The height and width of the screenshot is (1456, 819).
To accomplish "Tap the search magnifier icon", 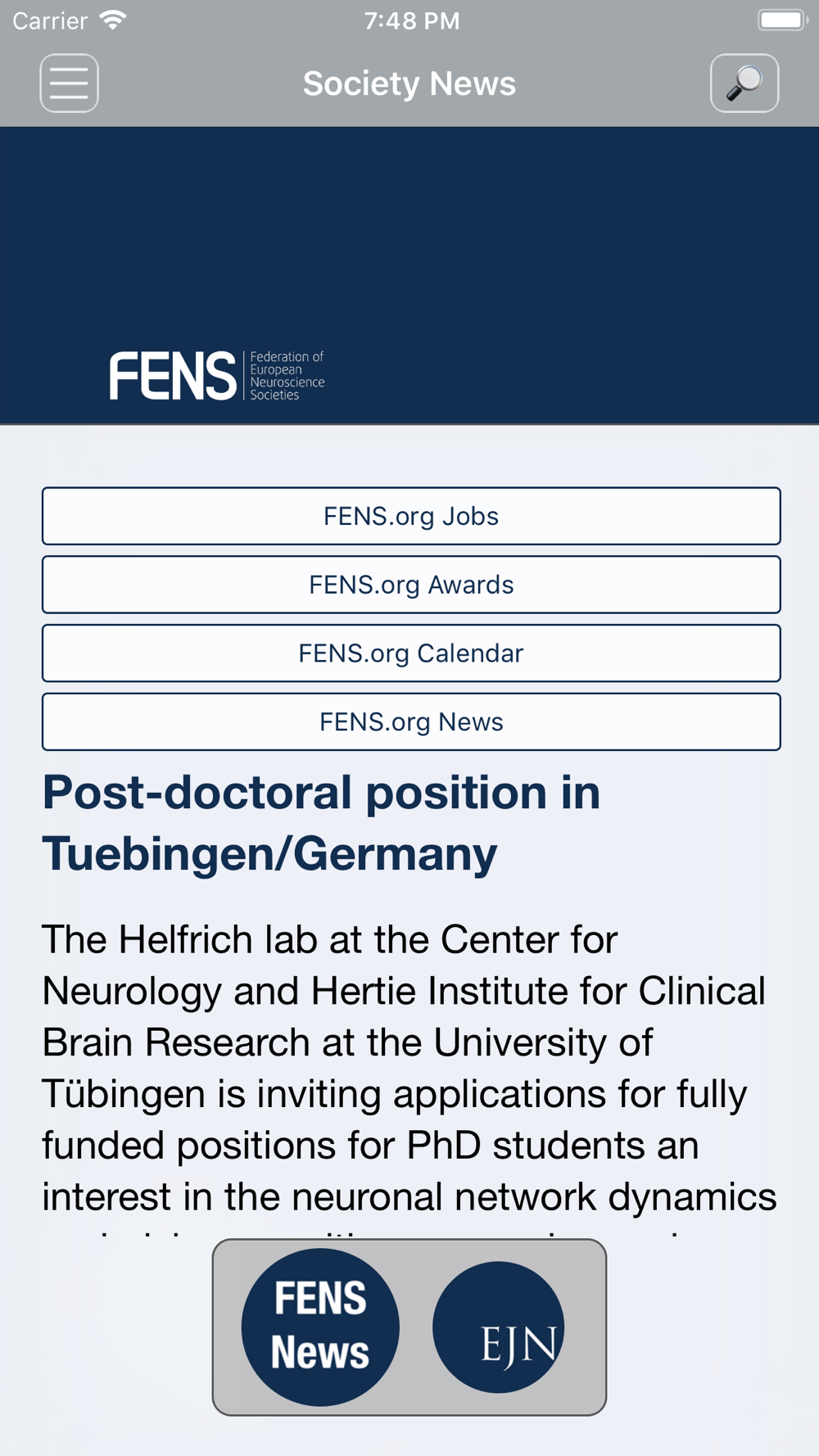I will pos(744,84).
